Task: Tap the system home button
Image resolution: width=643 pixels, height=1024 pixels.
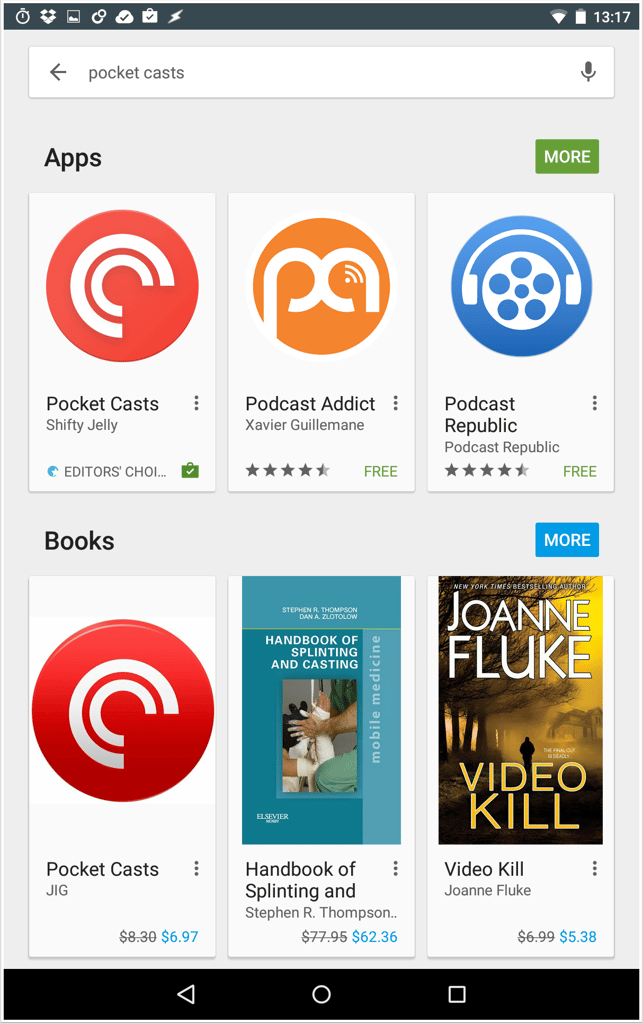Action: tap(321, 994)
